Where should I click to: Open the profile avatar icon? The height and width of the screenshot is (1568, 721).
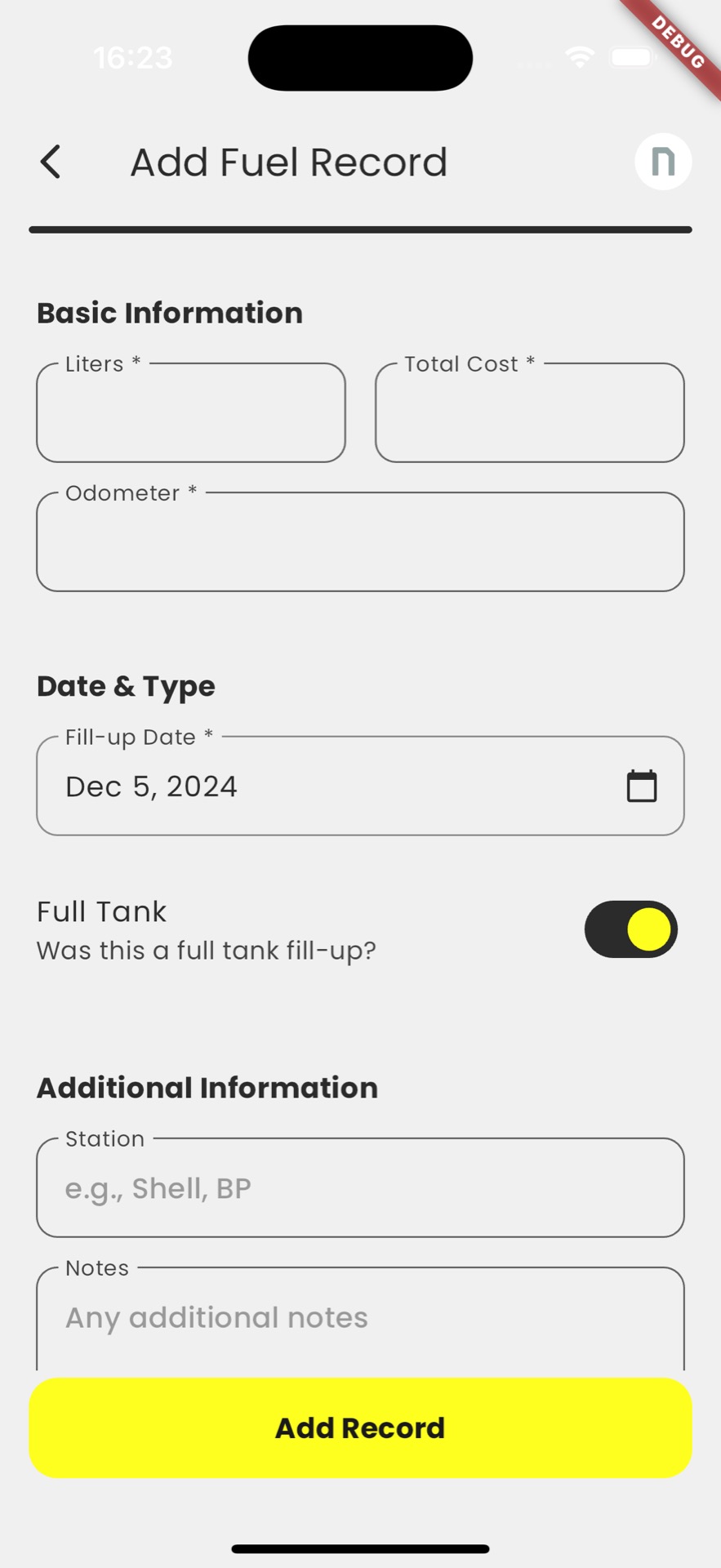pyautogui.click(x=663, y=162)
